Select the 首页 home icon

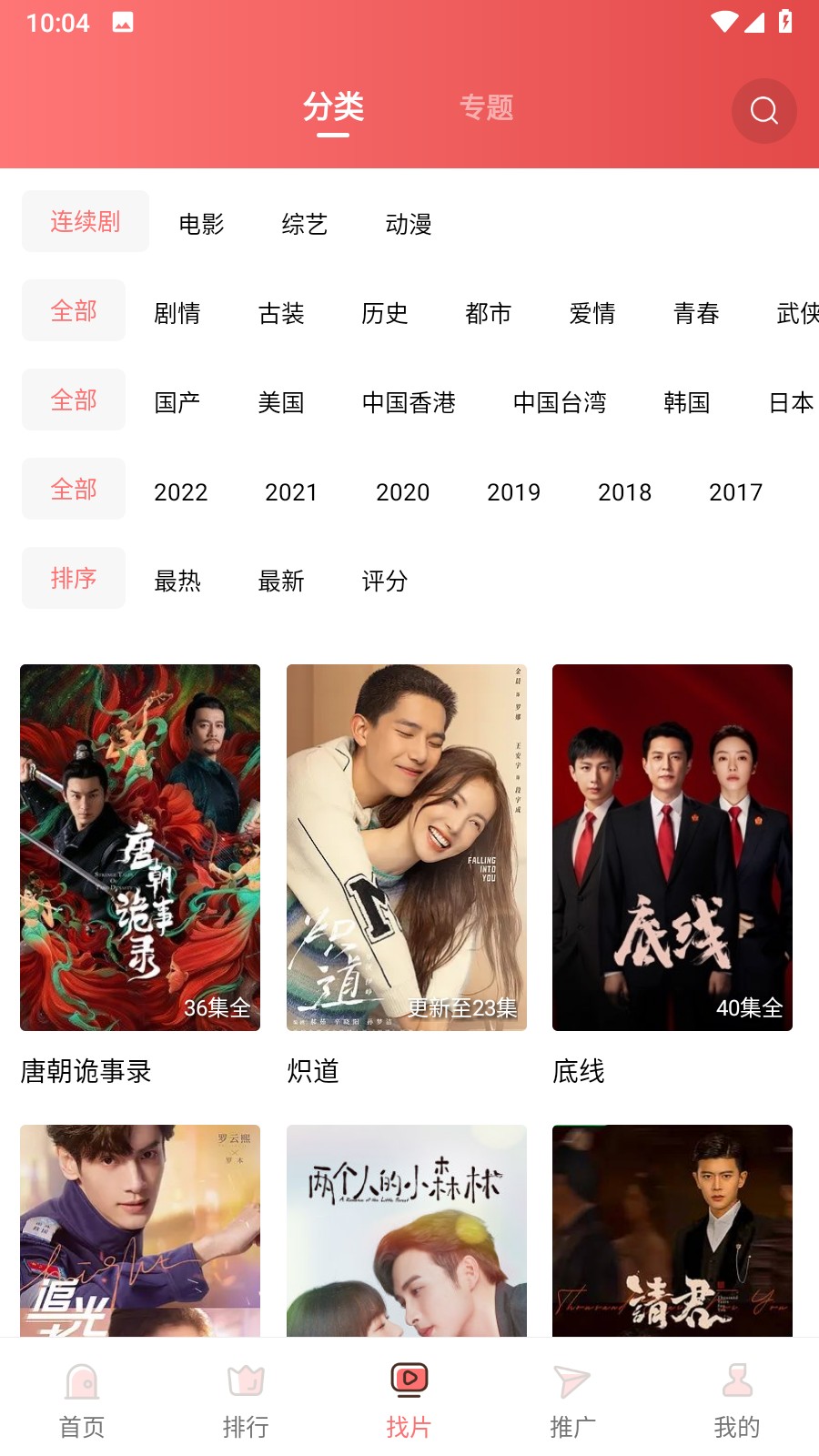pos(82,1382)
